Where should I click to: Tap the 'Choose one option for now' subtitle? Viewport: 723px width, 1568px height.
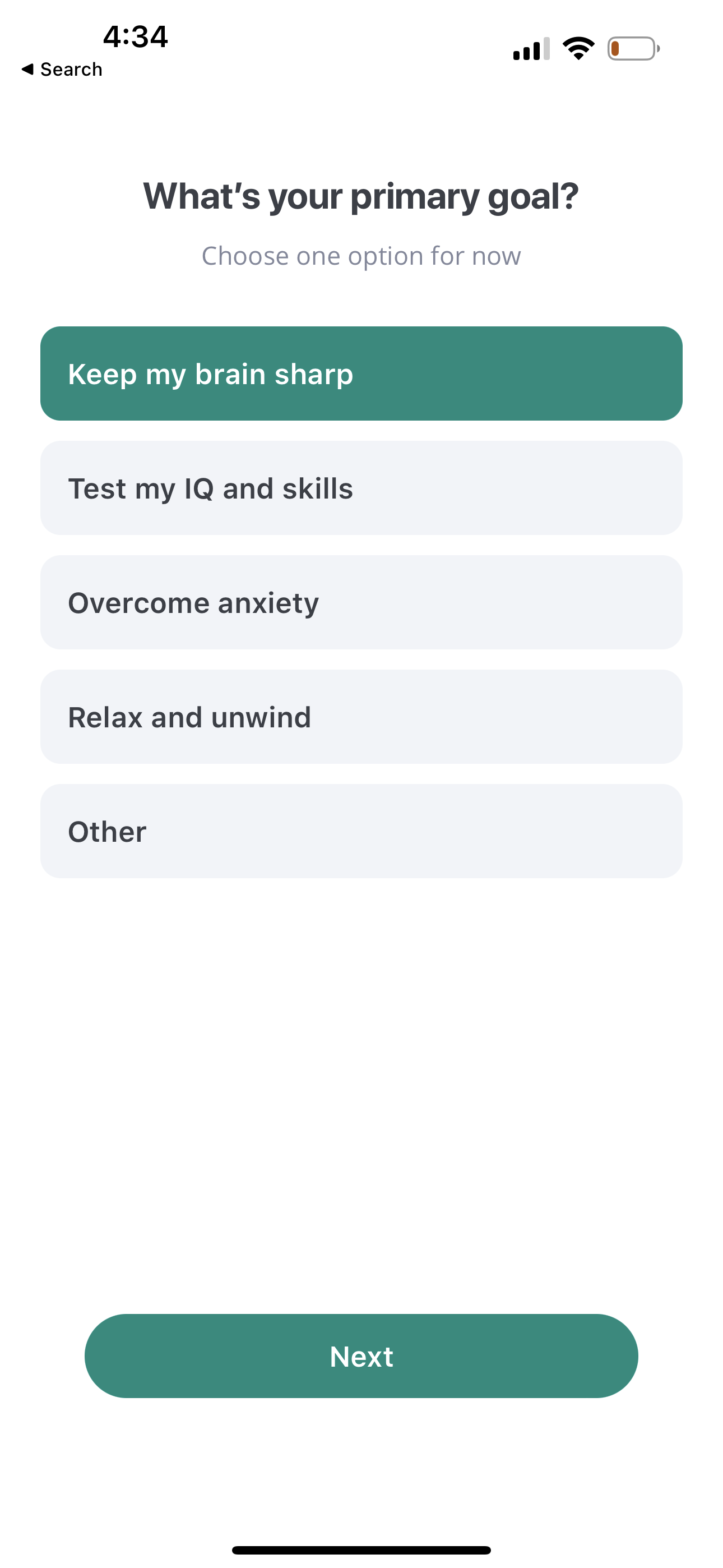coord(361,256)
